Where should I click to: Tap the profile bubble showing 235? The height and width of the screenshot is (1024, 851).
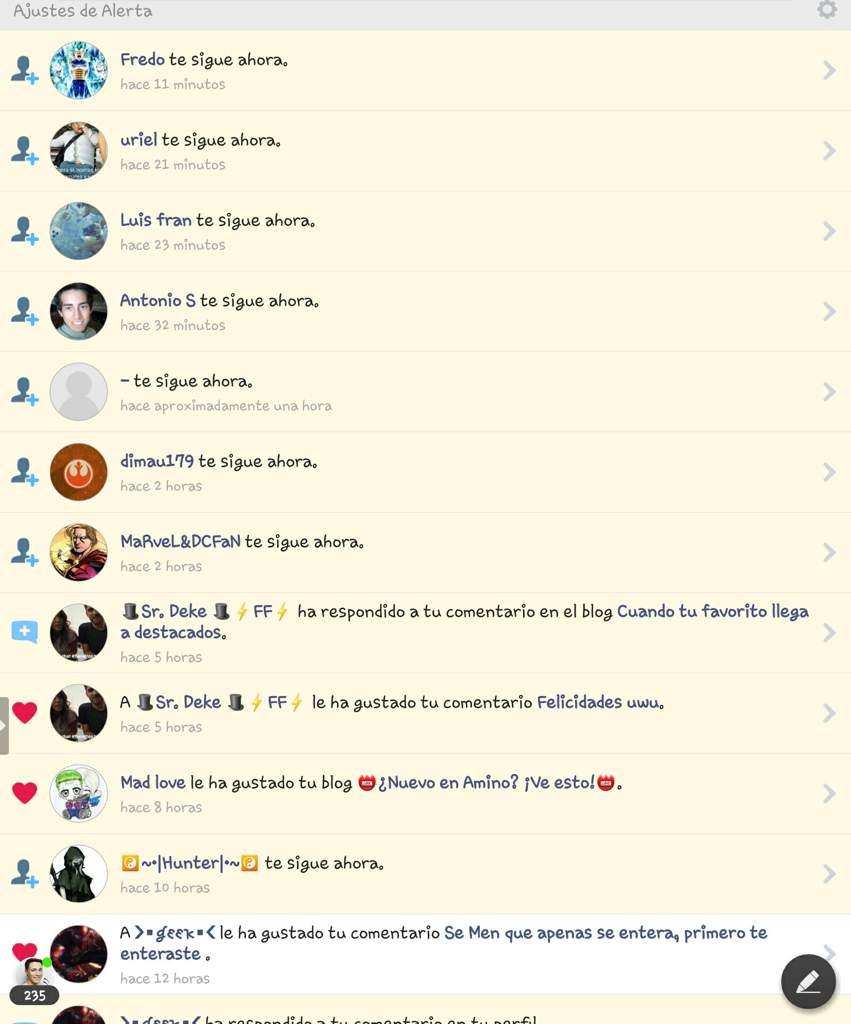pyautogui.click(x=34, y=982)
